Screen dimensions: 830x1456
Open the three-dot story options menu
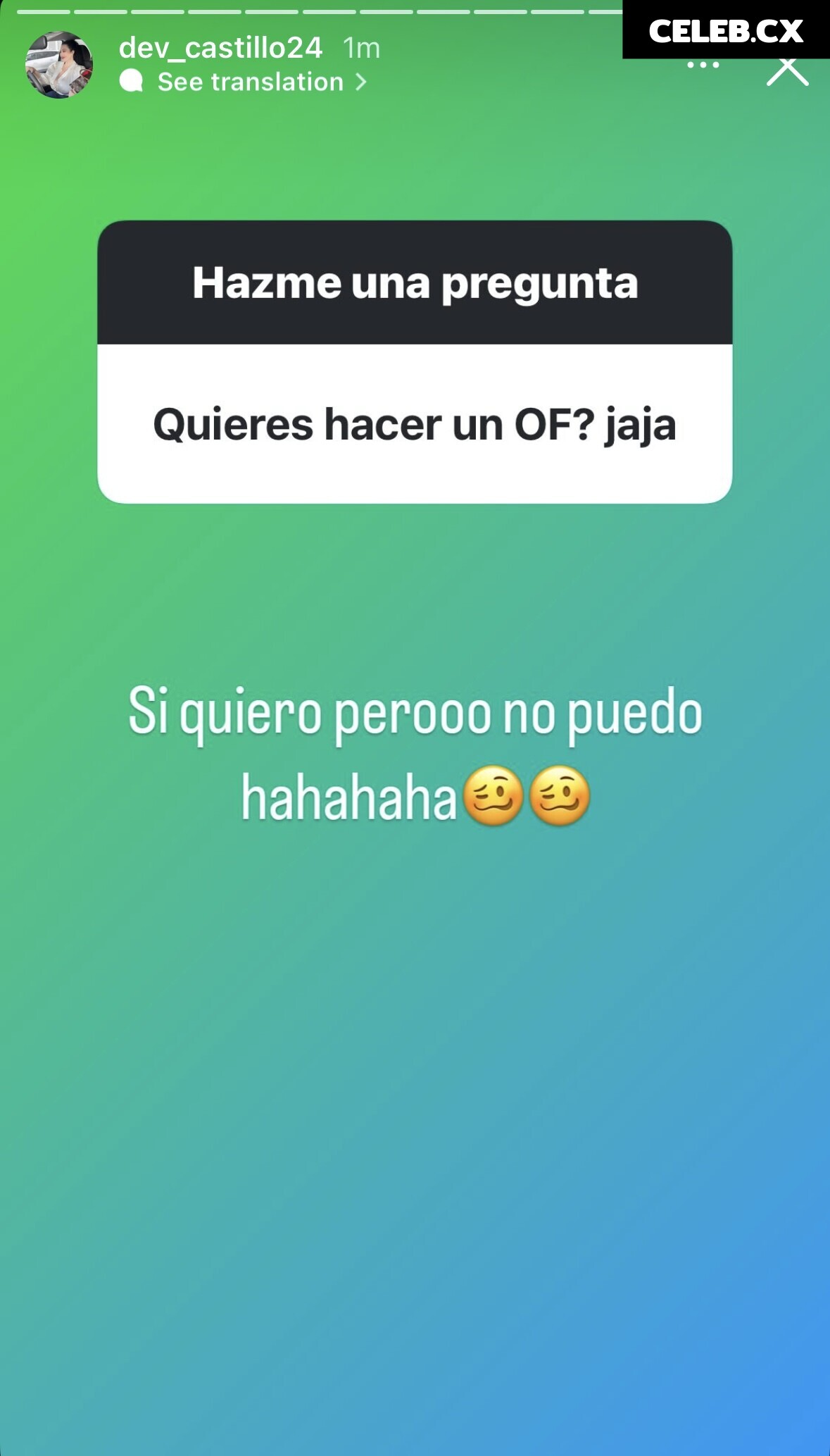(x=703, y=66)
